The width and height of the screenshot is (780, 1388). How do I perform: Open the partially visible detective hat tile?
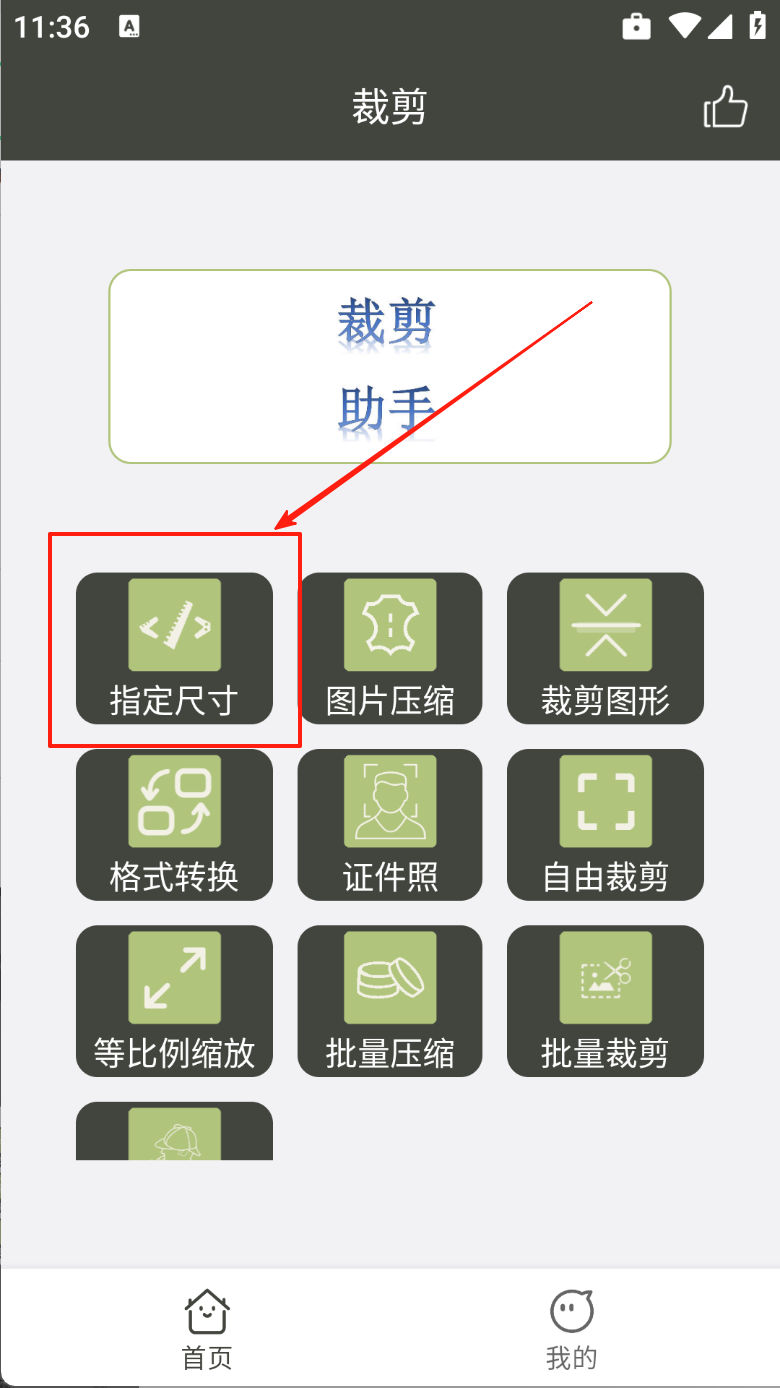[174, 1132]
